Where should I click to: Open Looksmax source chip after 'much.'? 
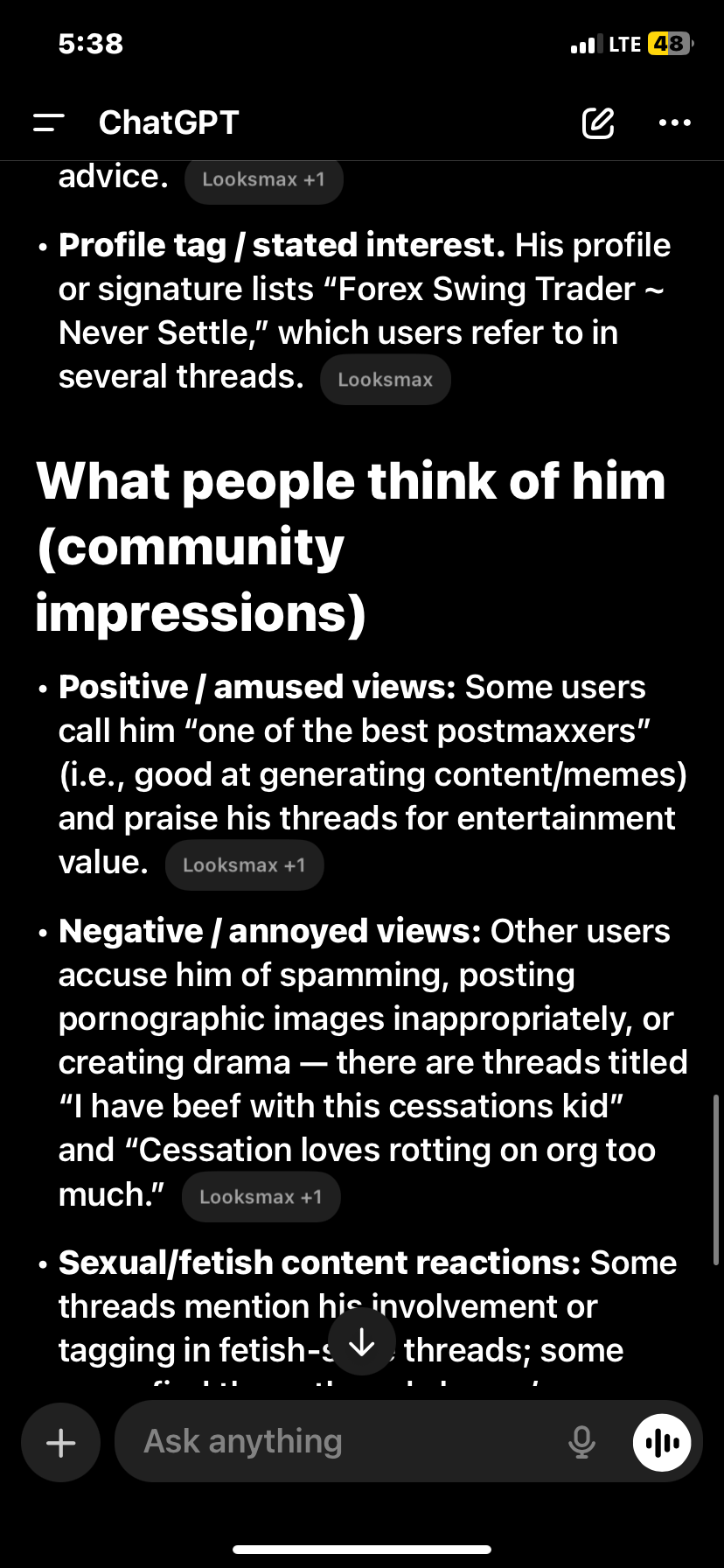tap(261, 1197)
